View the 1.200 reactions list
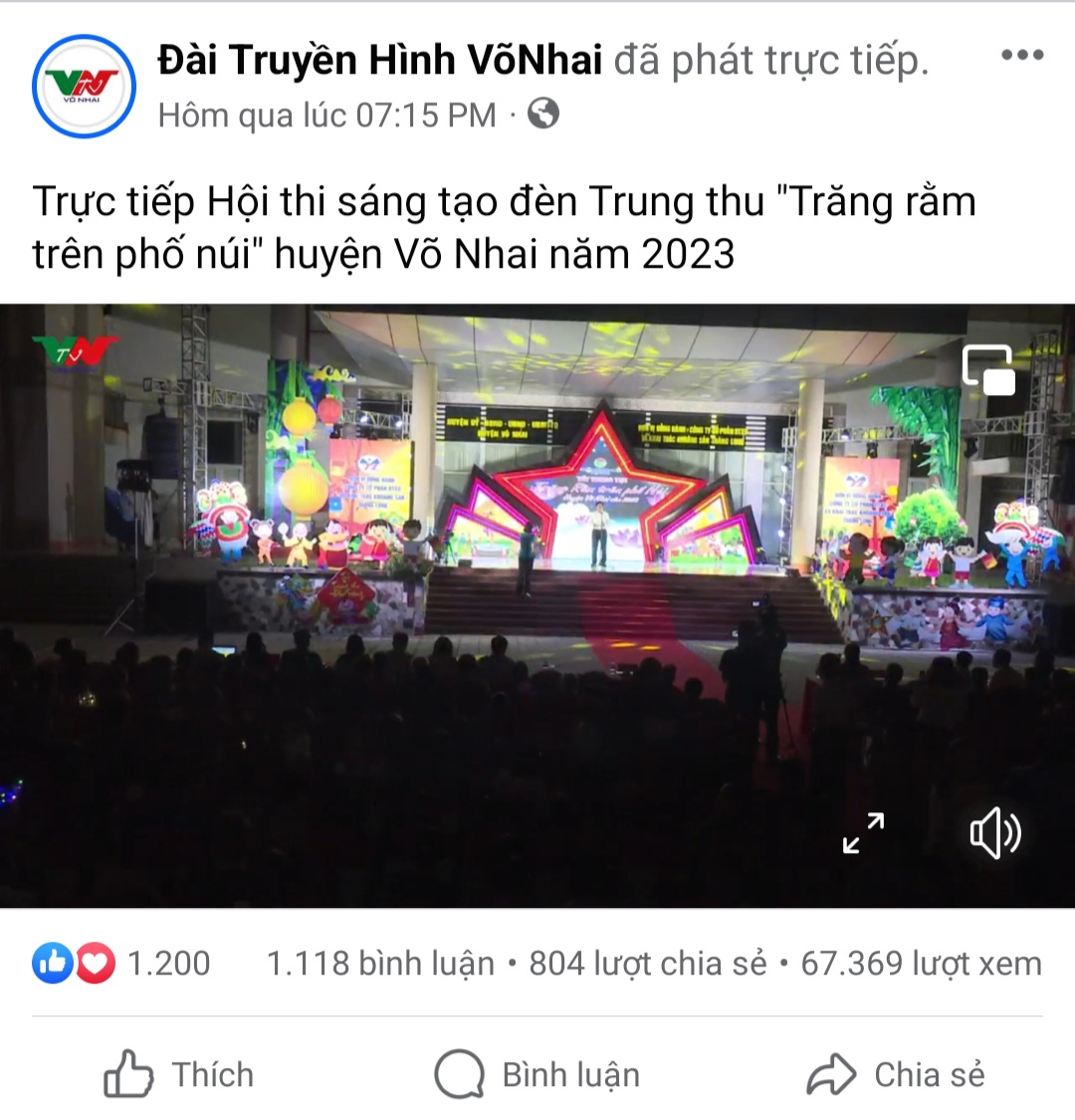Screen dimensions: 1075x1120 pos(121,963)
